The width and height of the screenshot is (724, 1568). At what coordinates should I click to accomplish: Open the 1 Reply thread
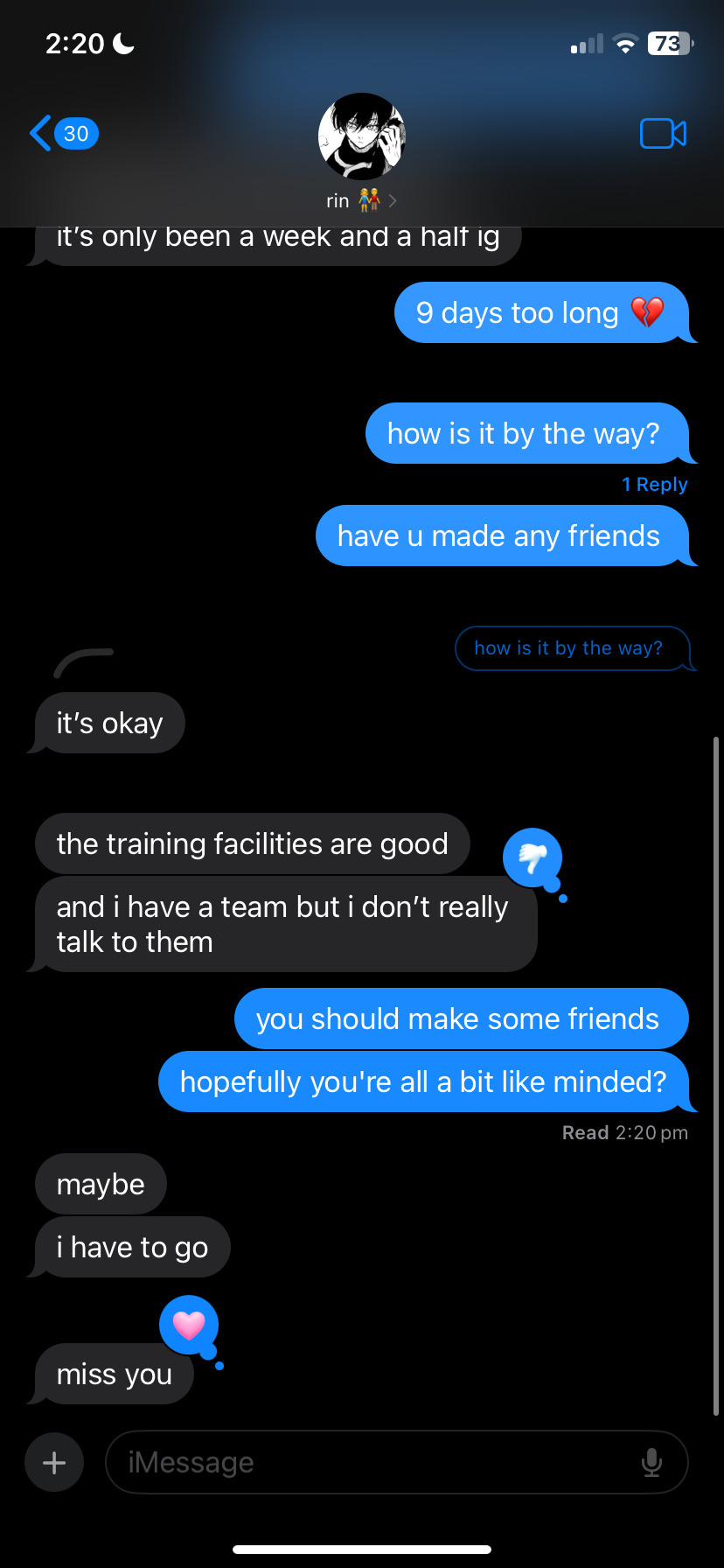pos(654,485)
